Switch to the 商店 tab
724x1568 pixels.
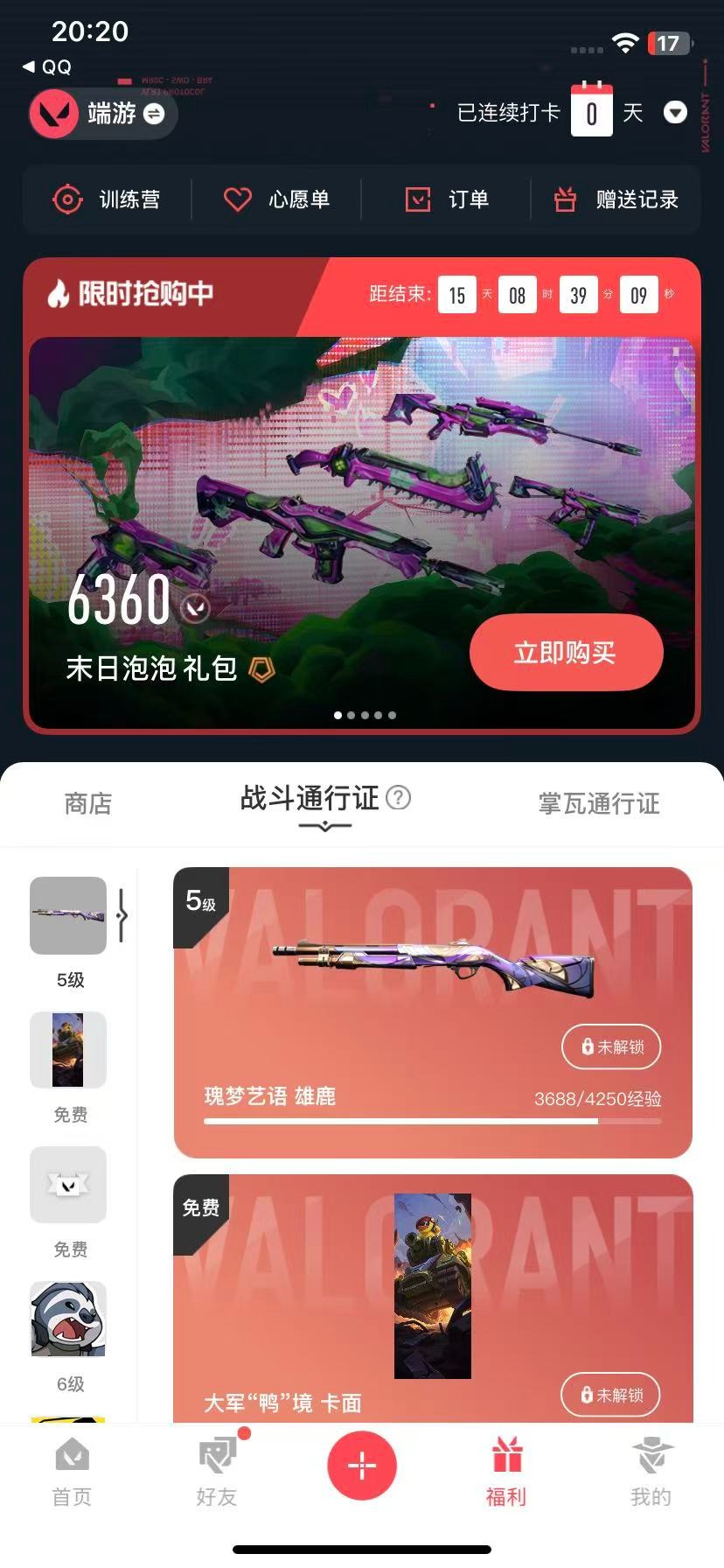tap(88, 802)
